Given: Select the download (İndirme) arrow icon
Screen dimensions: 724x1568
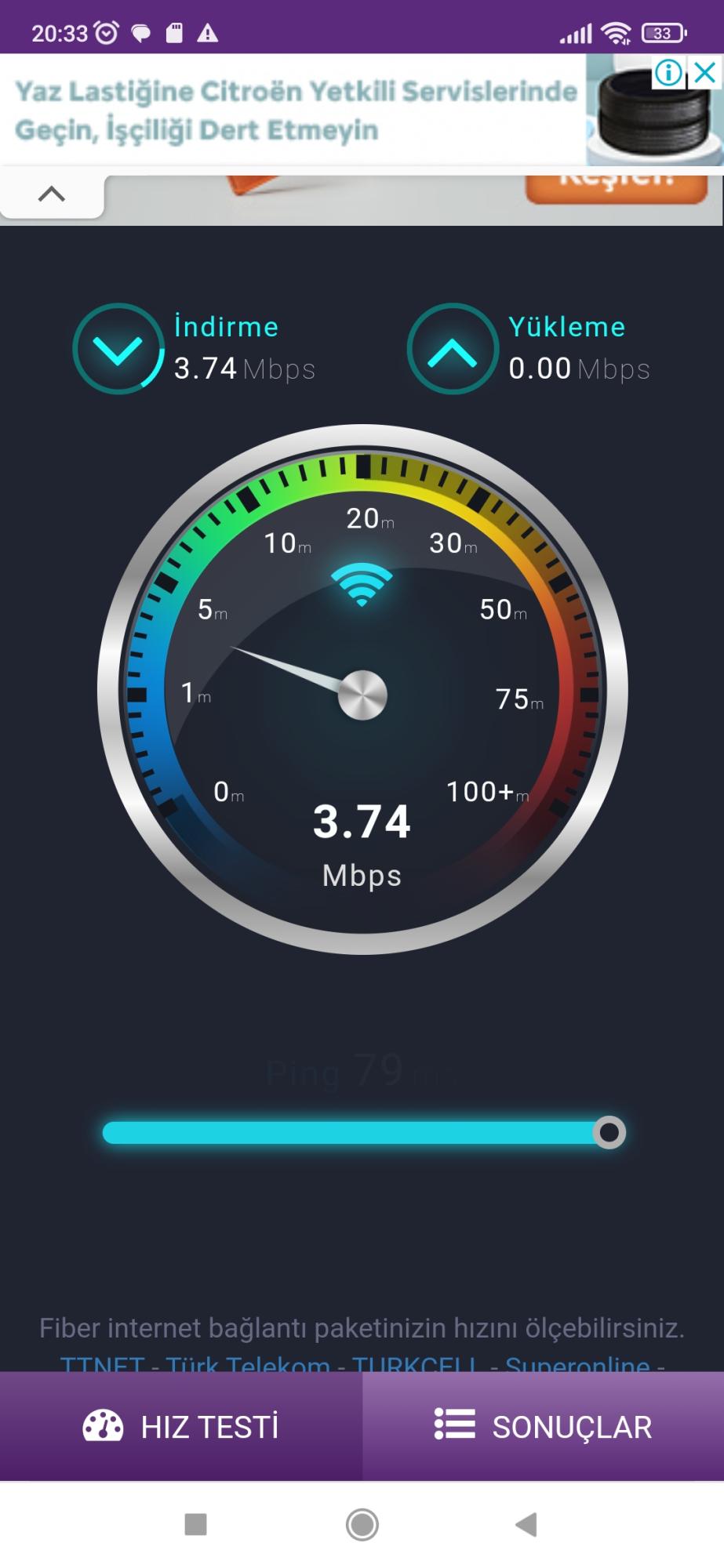Looking at the screenshot, I should [x=118, y=349].
